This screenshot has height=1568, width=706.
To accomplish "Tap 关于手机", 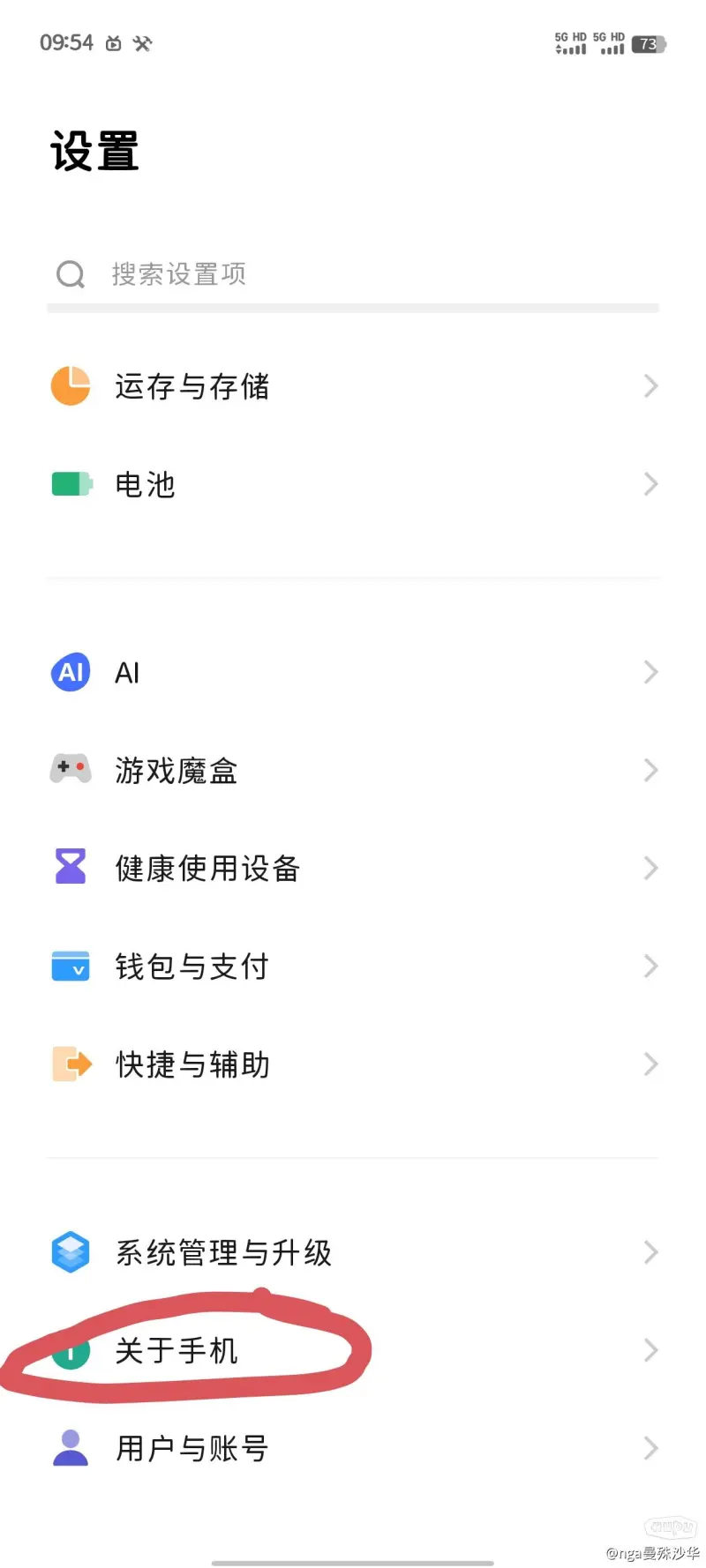I will 353,1350.
